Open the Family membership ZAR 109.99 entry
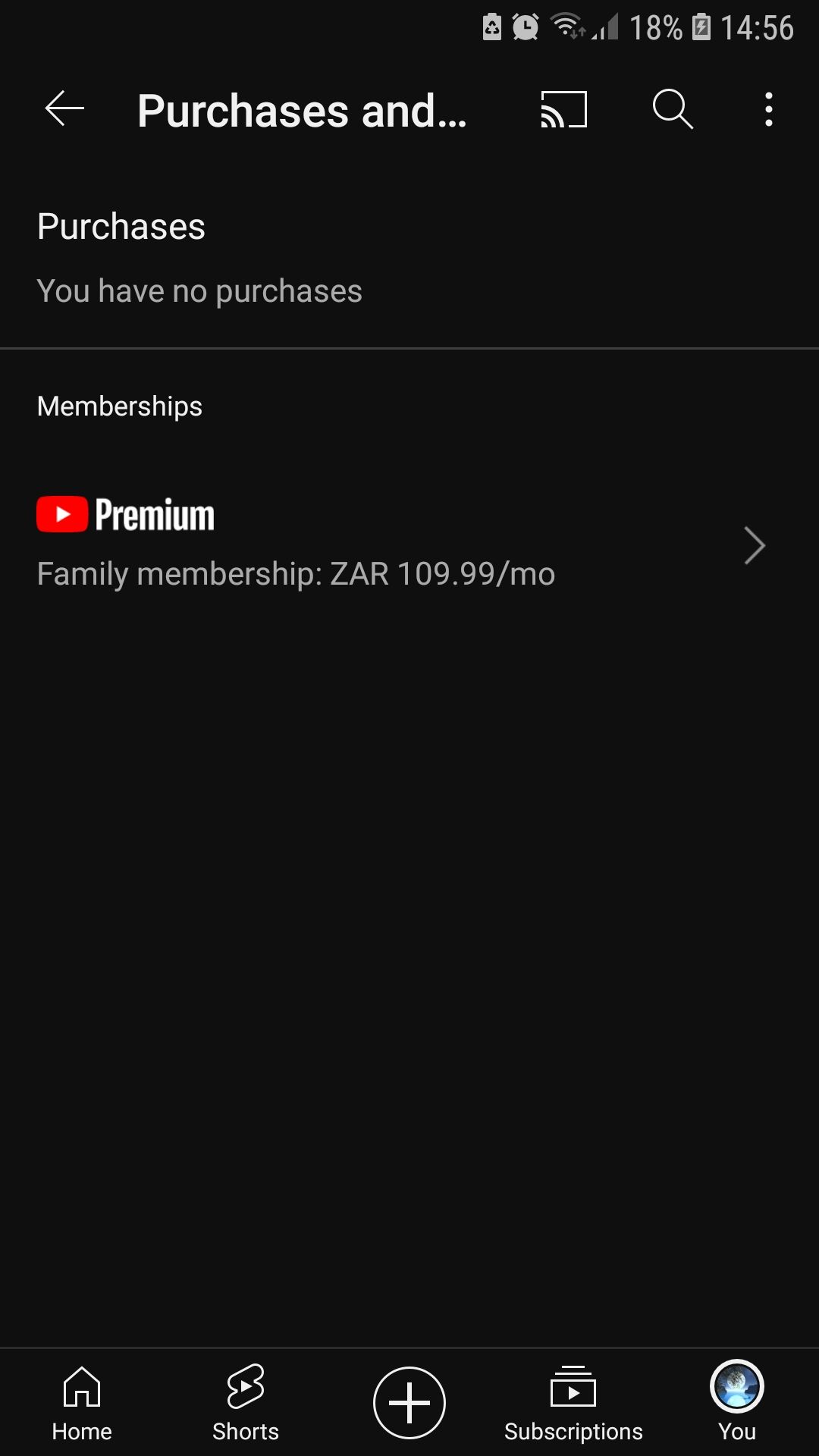 click(296, 573)
